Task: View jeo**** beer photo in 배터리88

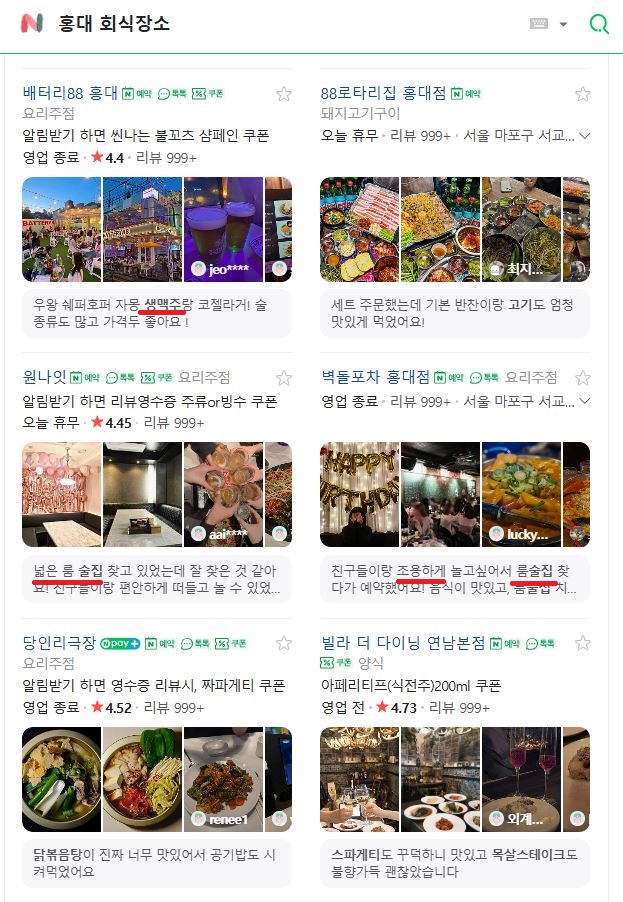Action: point(222,229)
